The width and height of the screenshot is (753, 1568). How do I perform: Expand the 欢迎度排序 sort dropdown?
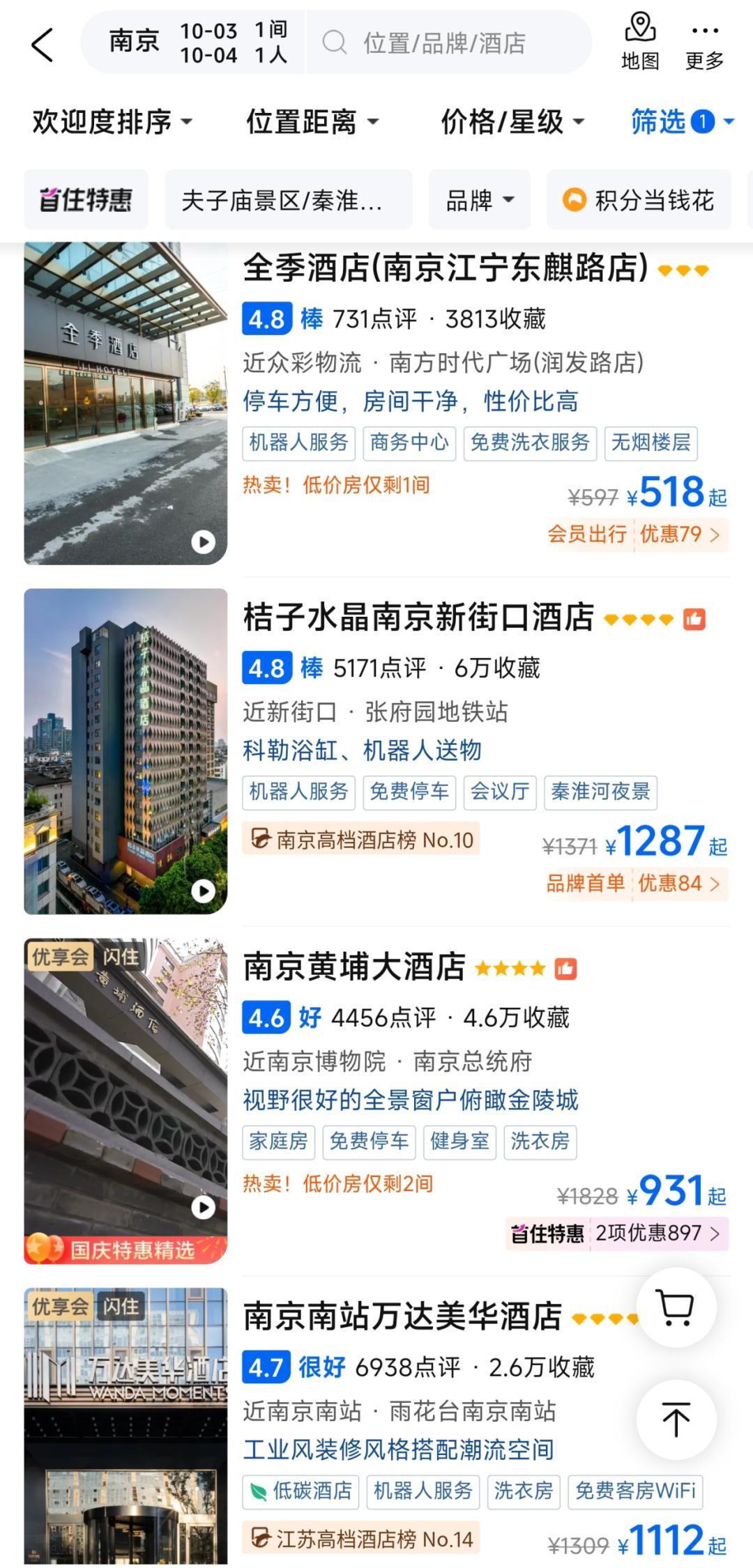pos(112,123)
